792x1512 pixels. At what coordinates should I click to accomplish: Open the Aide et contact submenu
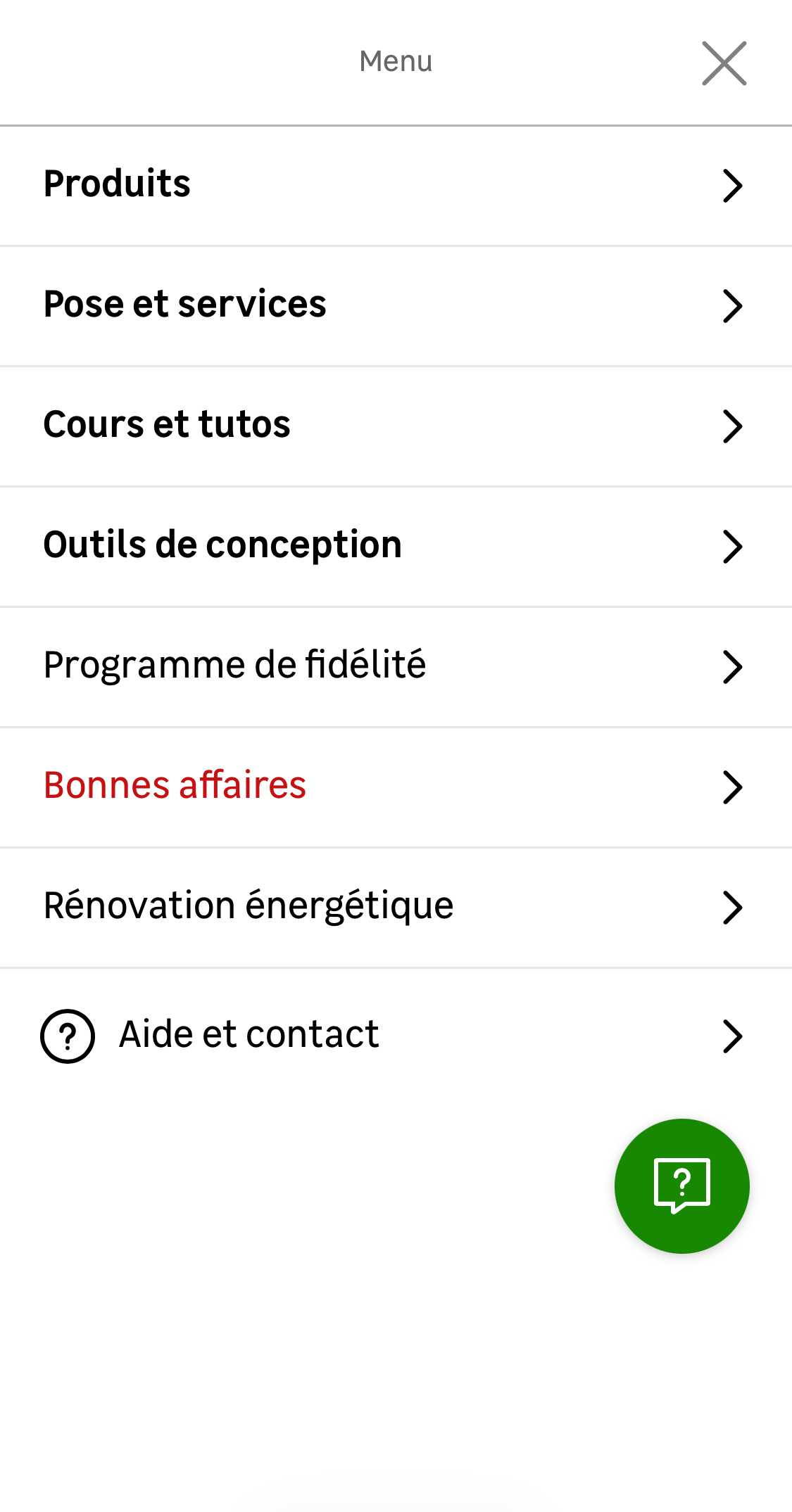click(248, 1033)
